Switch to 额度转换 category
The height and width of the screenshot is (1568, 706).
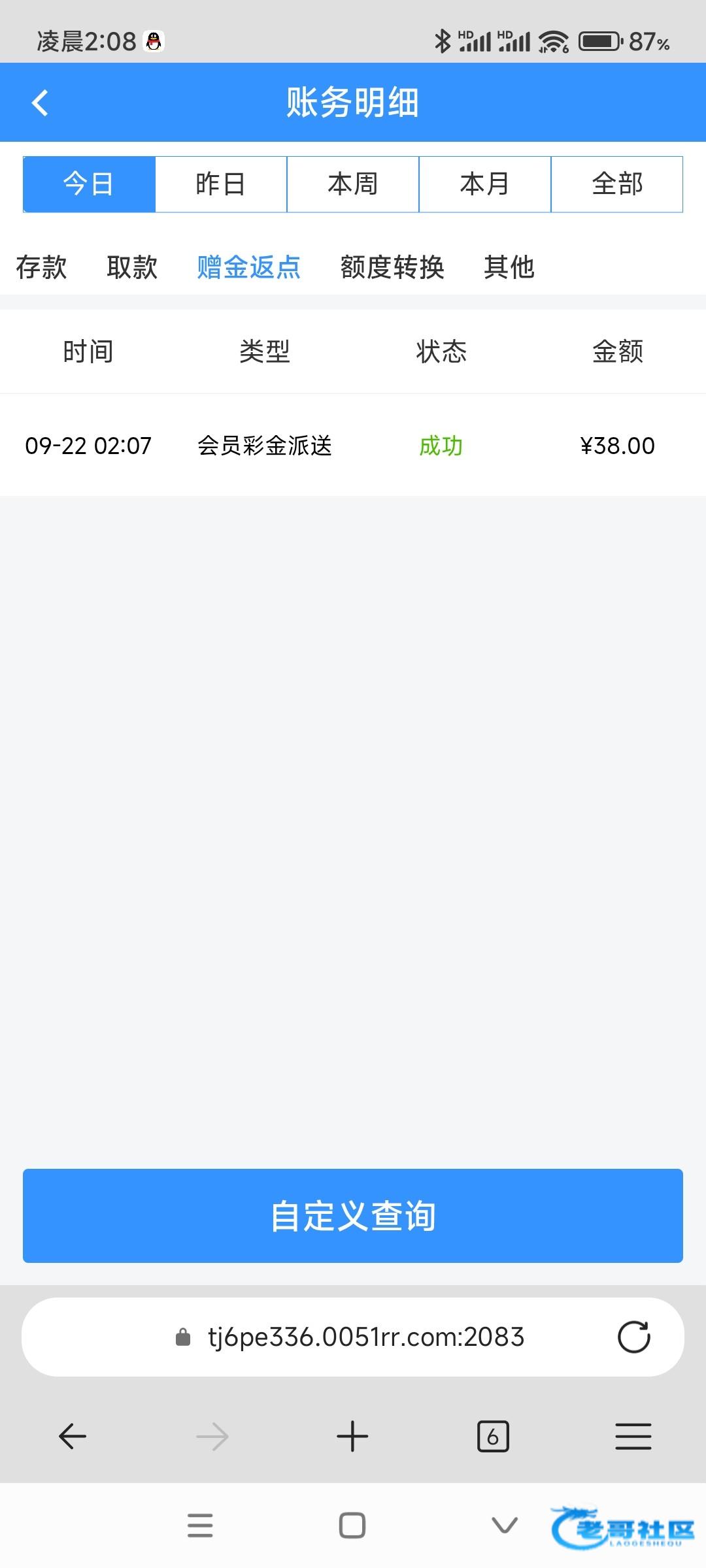coord(392,267)
